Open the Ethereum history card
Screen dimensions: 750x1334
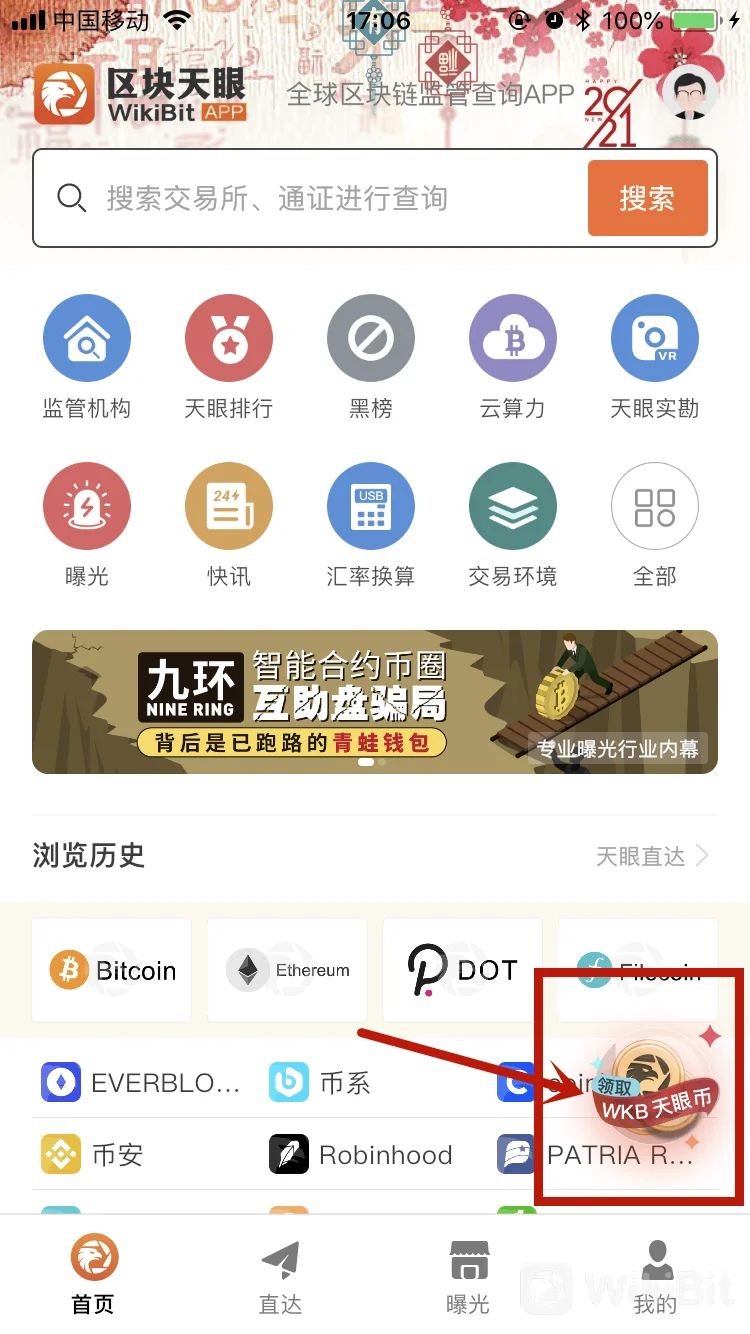(x=288, y=970)
